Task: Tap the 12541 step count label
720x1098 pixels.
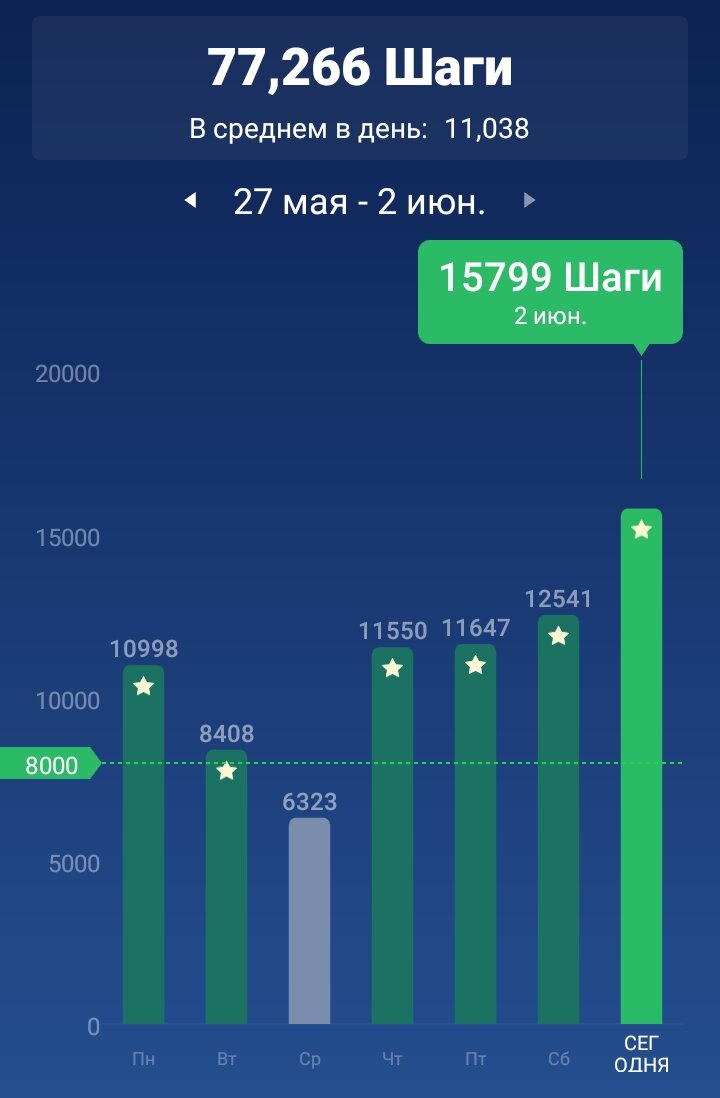Action: tap(558, 600)
